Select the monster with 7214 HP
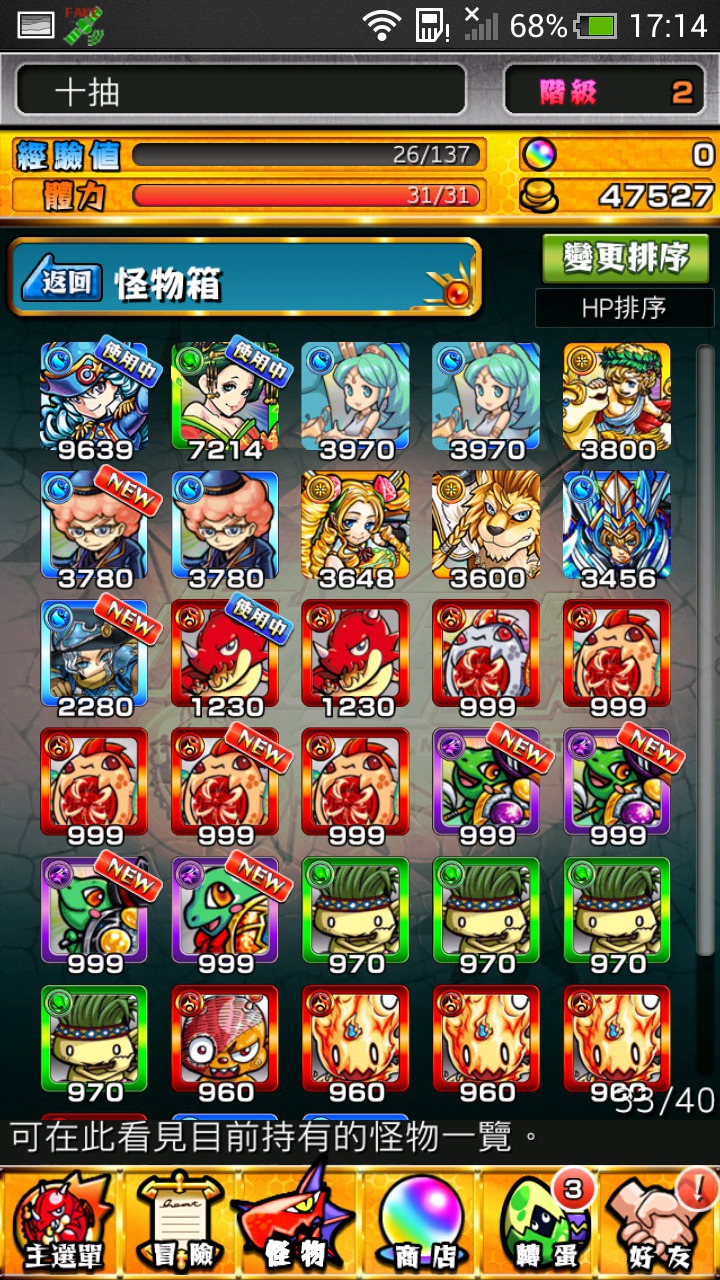Image resolution: width=720 pixels, height=1280 pixels. [225, 400]
